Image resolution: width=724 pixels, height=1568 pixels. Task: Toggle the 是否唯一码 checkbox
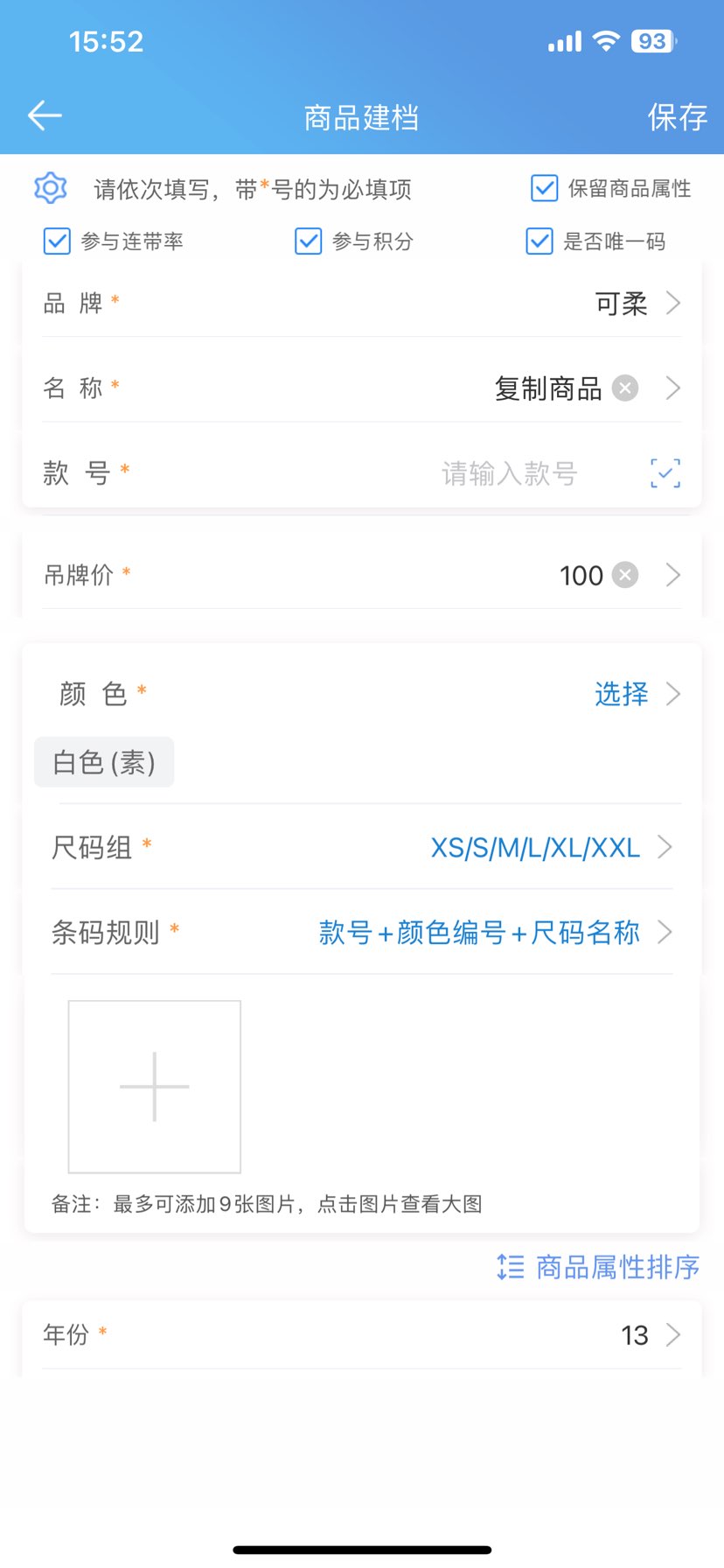click(x=540, y=241)
